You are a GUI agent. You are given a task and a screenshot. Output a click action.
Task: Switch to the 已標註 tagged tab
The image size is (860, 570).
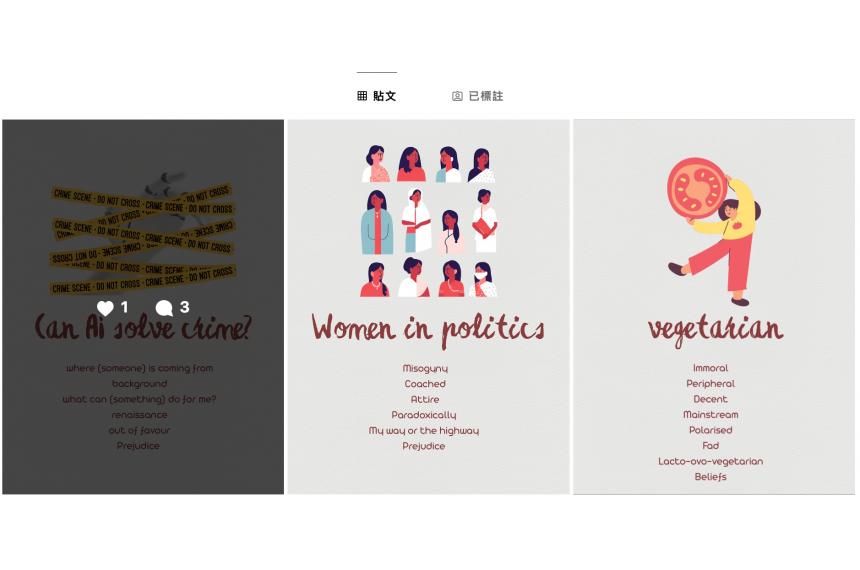click(x=478, y=96)
